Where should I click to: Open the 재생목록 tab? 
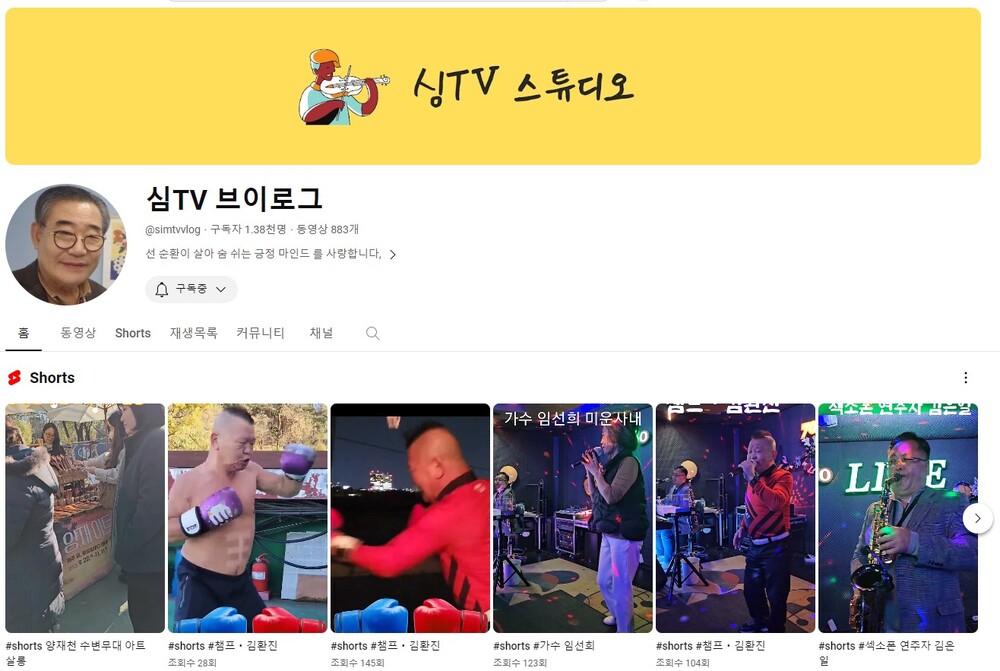tap(193, 333)
